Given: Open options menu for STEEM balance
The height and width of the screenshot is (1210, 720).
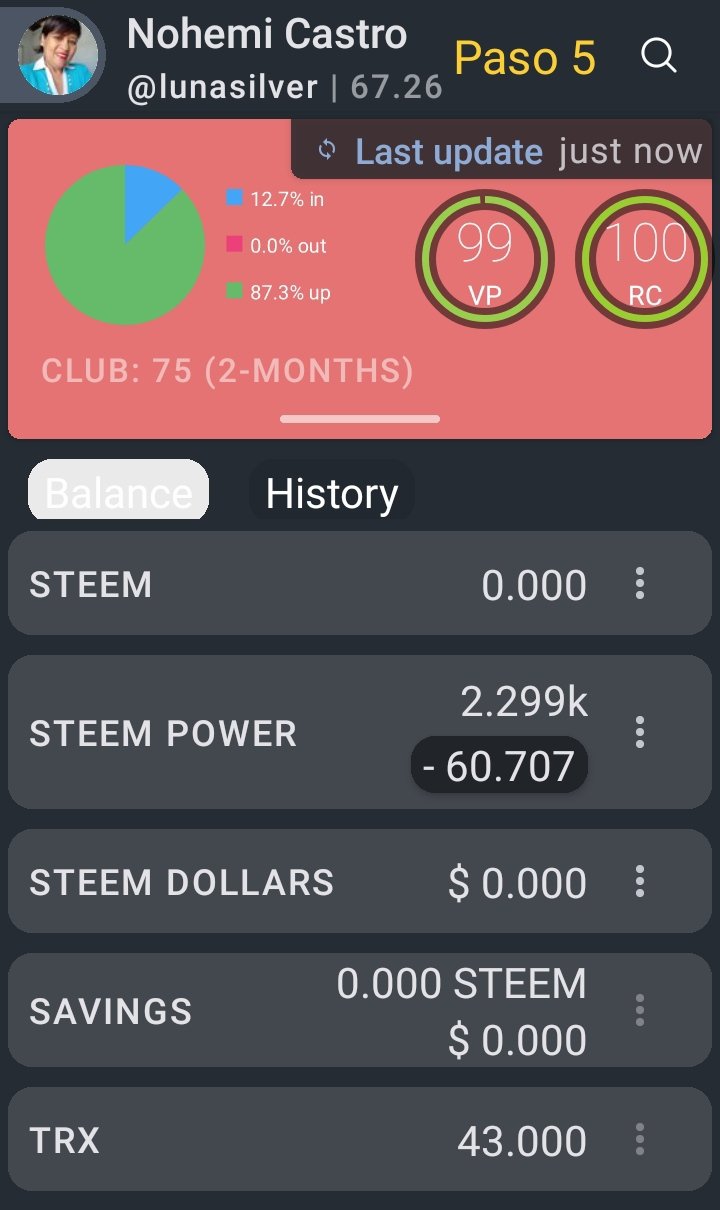Looking at the screenshot, I should pyautogui.click(x=640, y=584).
